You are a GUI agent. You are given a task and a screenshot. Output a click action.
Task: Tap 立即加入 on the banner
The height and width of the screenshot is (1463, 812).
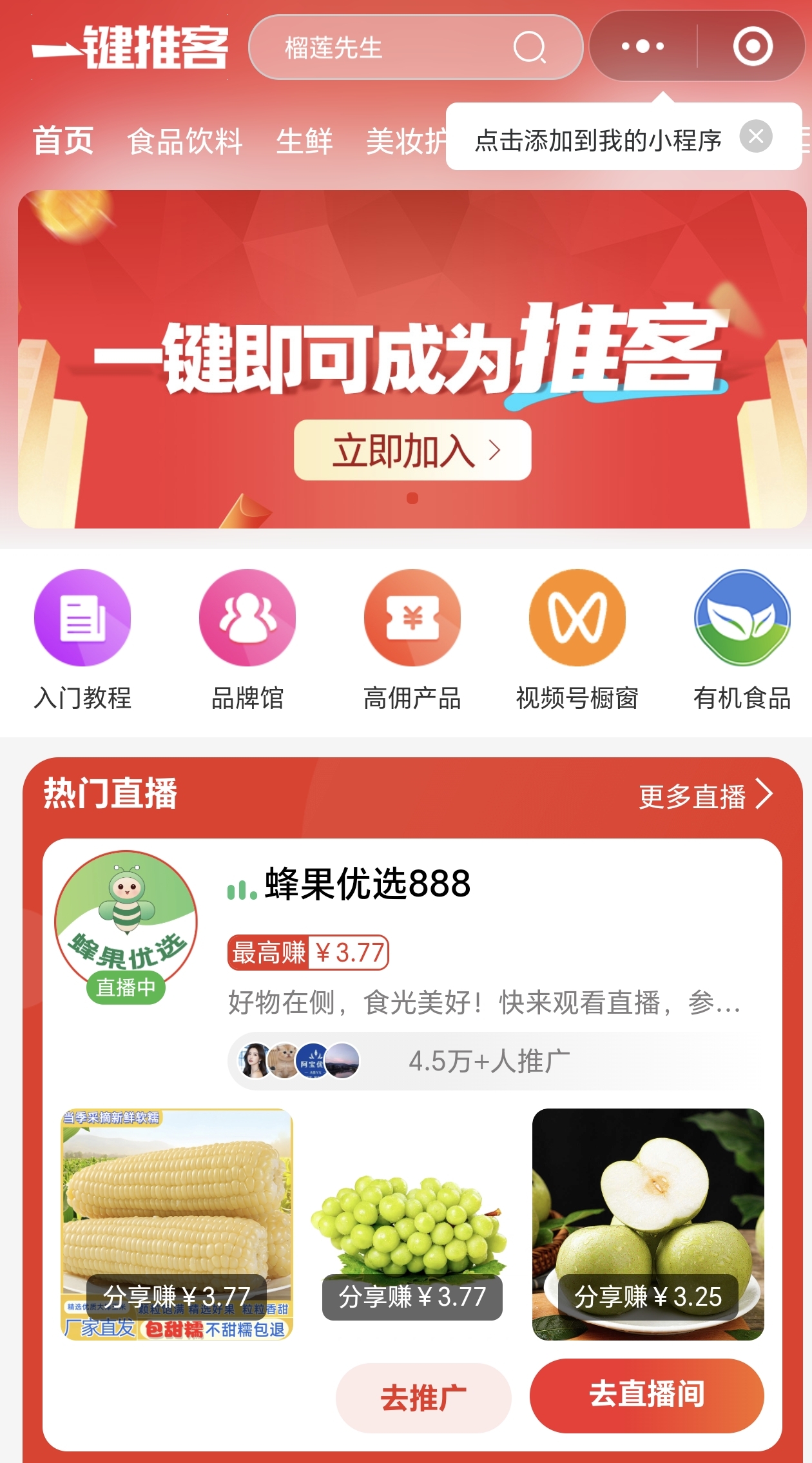point(412,450)
